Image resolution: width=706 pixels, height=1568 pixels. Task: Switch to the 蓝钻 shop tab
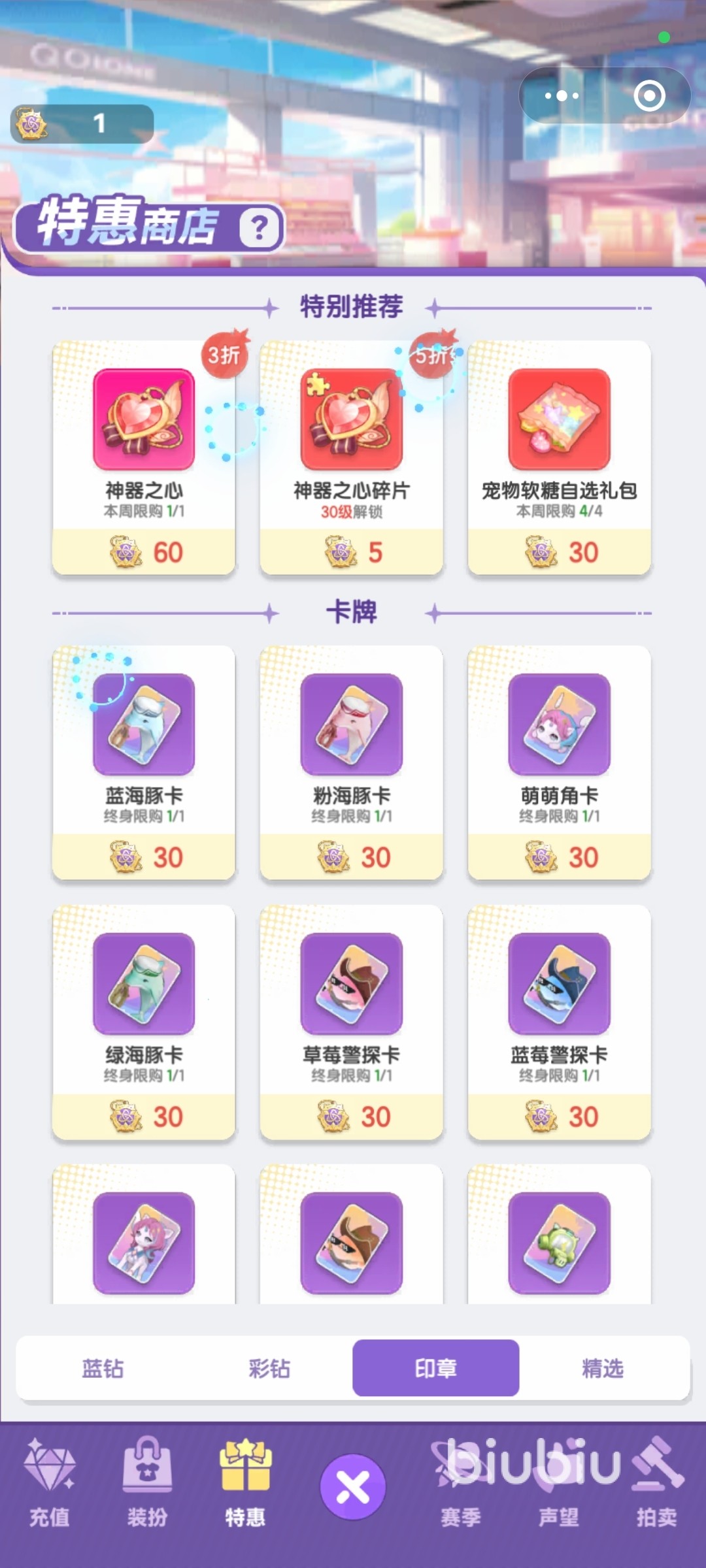click(x=103, y=1368)
